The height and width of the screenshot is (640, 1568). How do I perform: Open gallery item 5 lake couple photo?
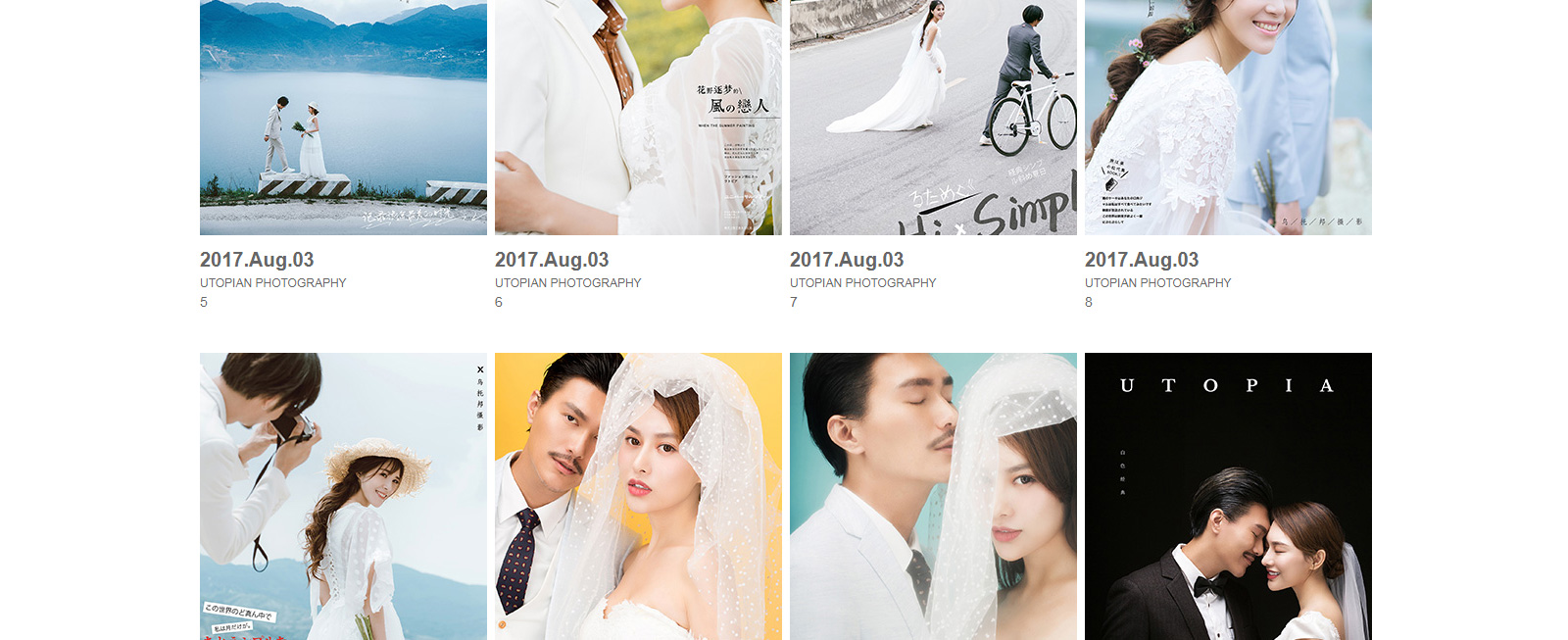343,118
